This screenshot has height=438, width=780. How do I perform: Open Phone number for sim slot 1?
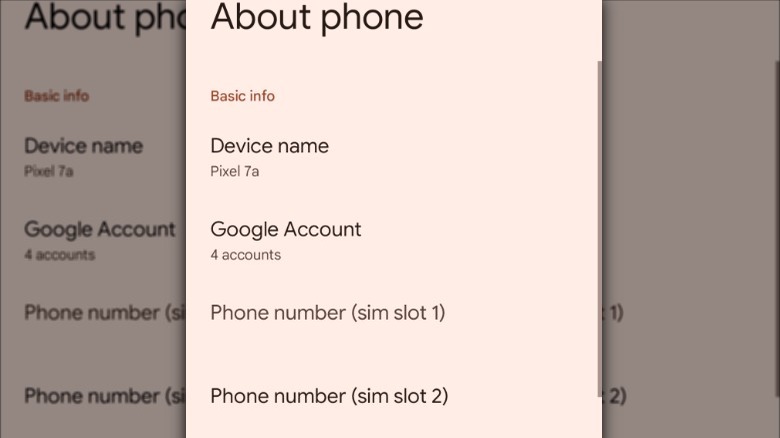[328, 313]
